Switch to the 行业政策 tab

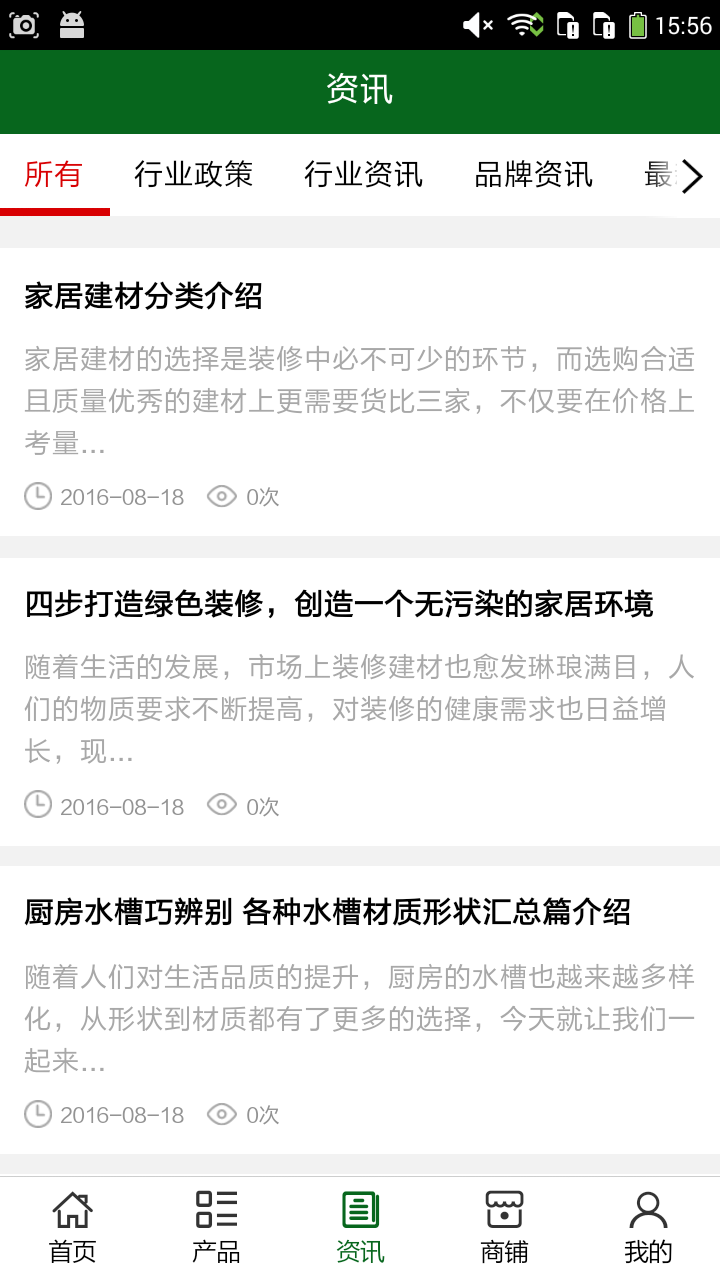point(193,175)
